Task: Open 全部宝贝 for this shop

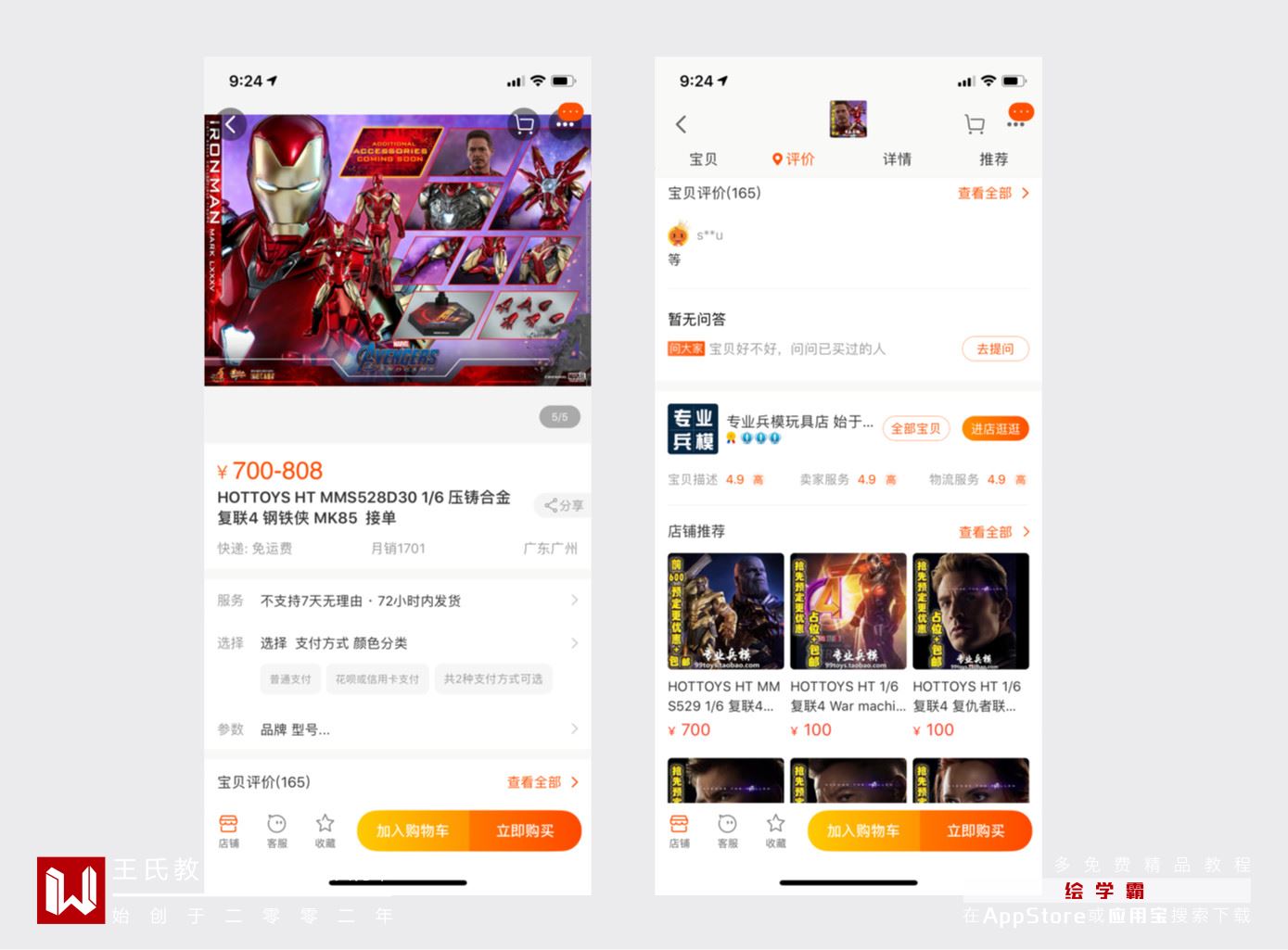Action: pyautogui.click(x=915, y=429)
